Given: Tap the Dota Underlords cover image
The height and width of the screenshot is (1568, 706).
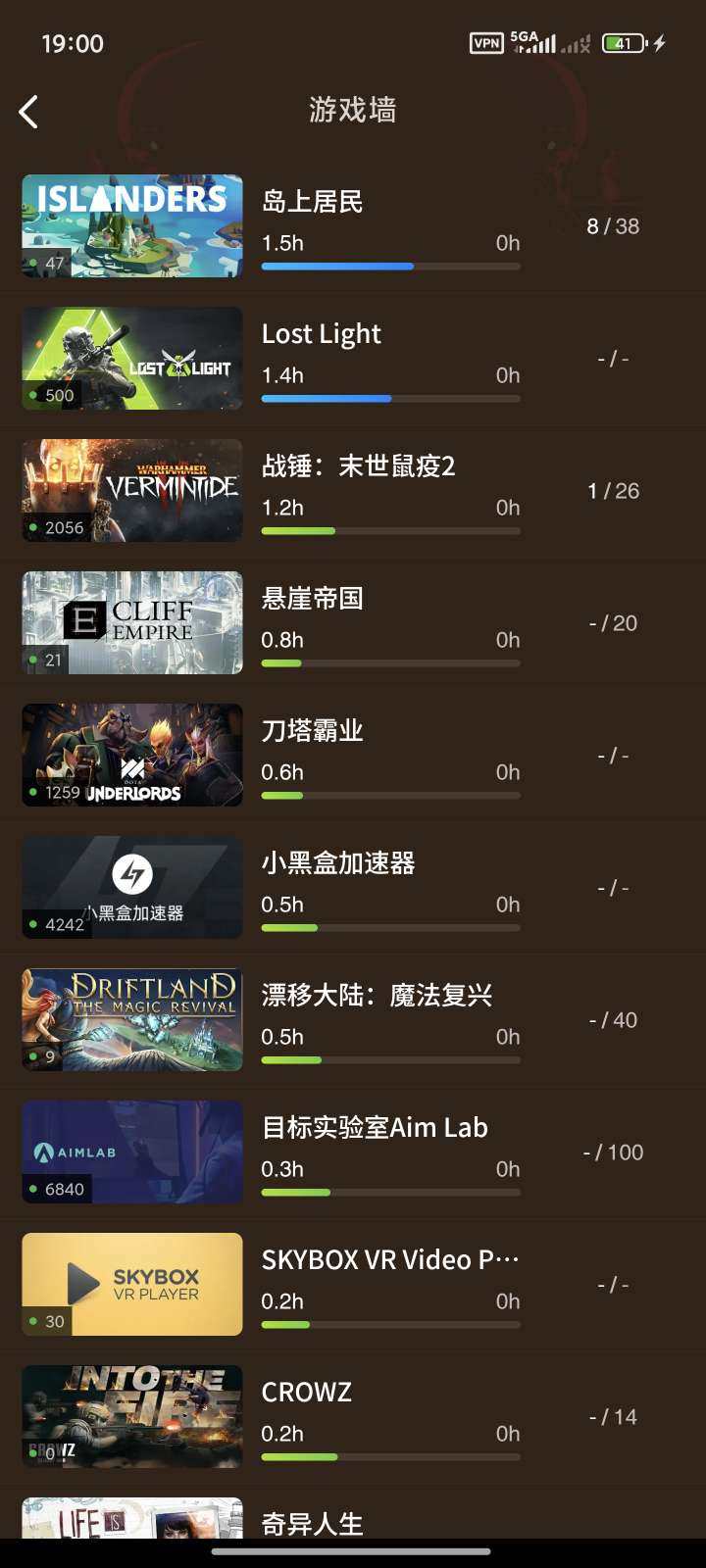Looking at the screenshot, I should [131, 755].
